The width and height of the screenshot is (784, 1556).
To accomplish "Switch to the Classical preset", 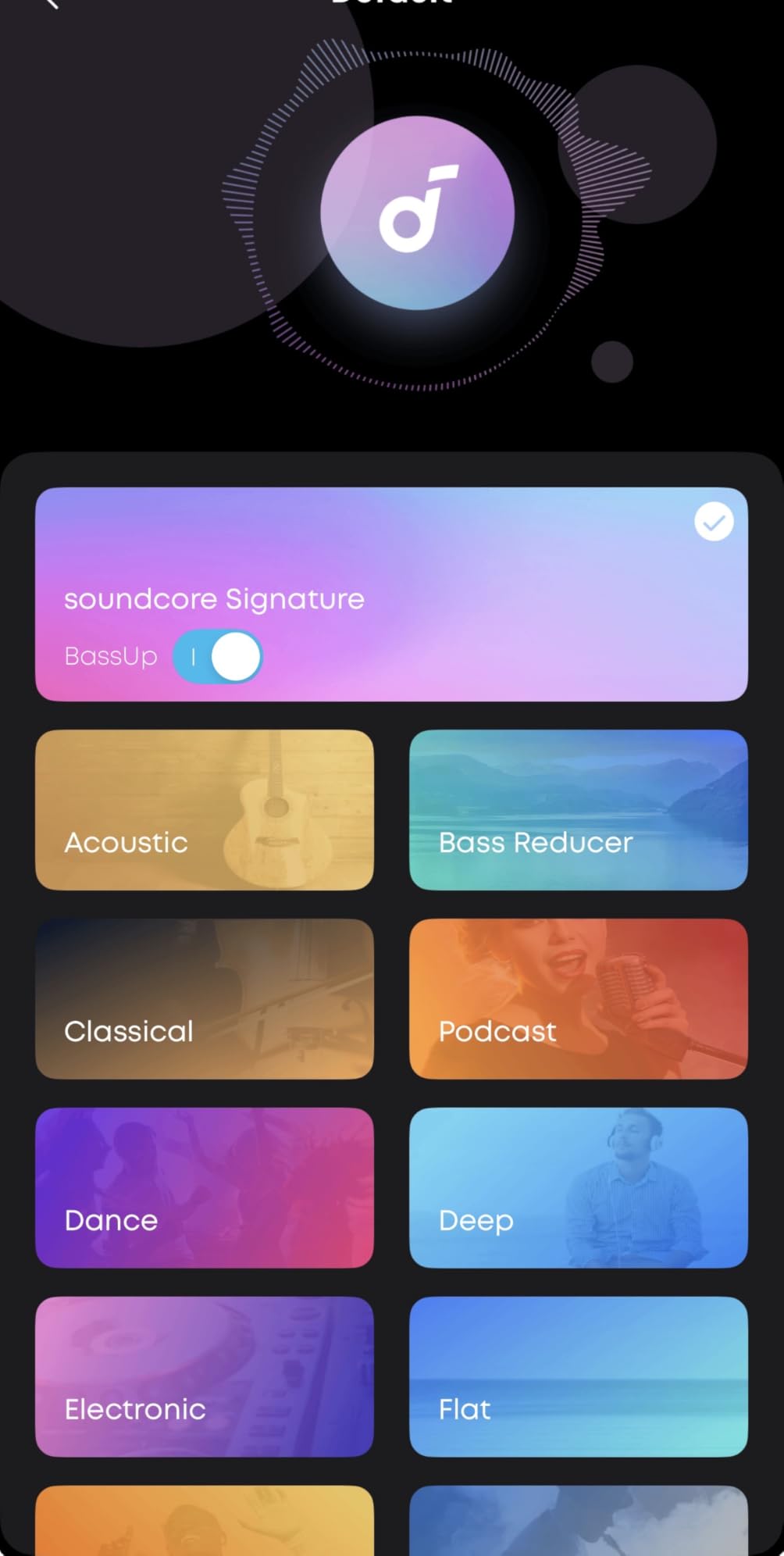I will [x=204, y=998].
